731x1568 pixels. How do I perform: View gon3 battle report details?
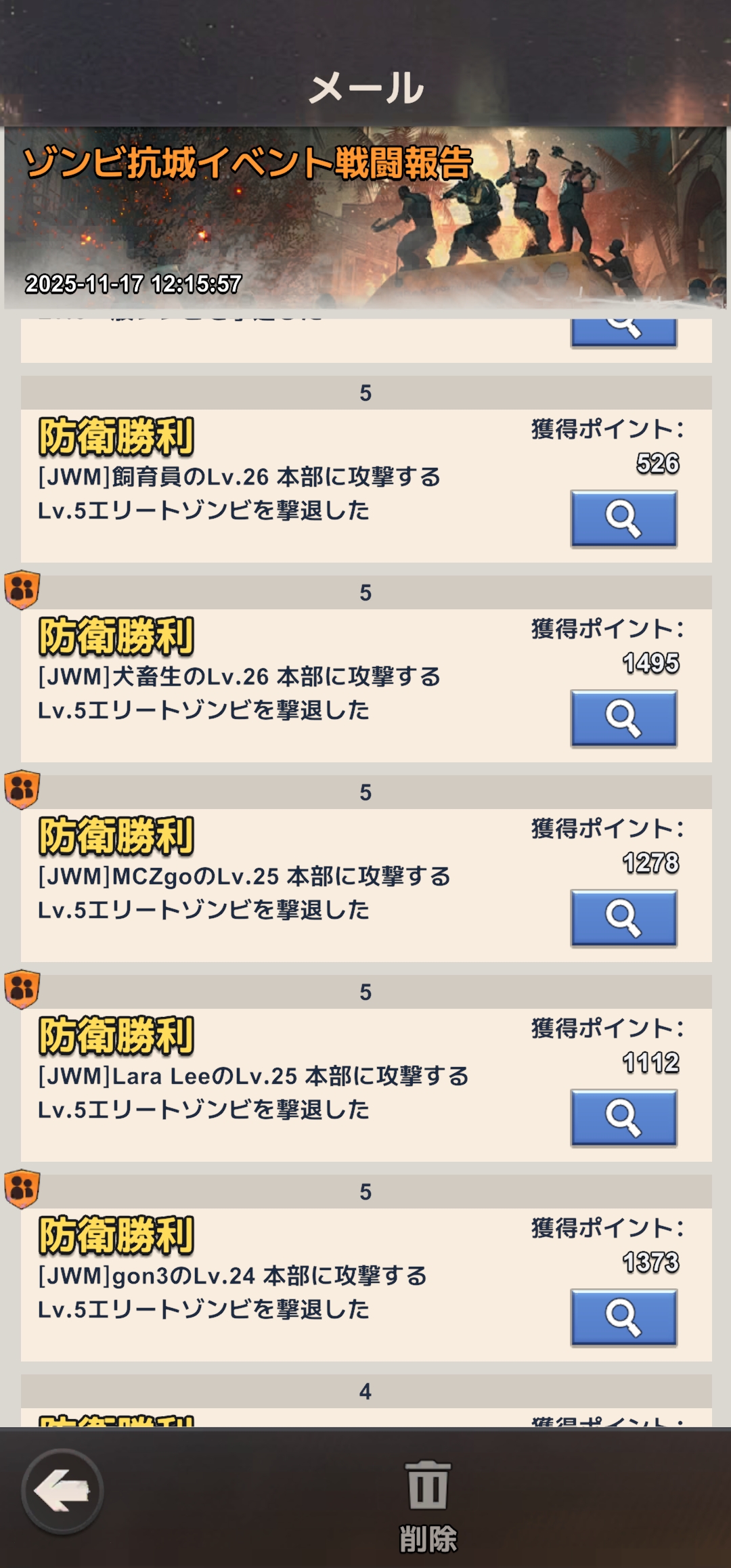coord(623,1317)
